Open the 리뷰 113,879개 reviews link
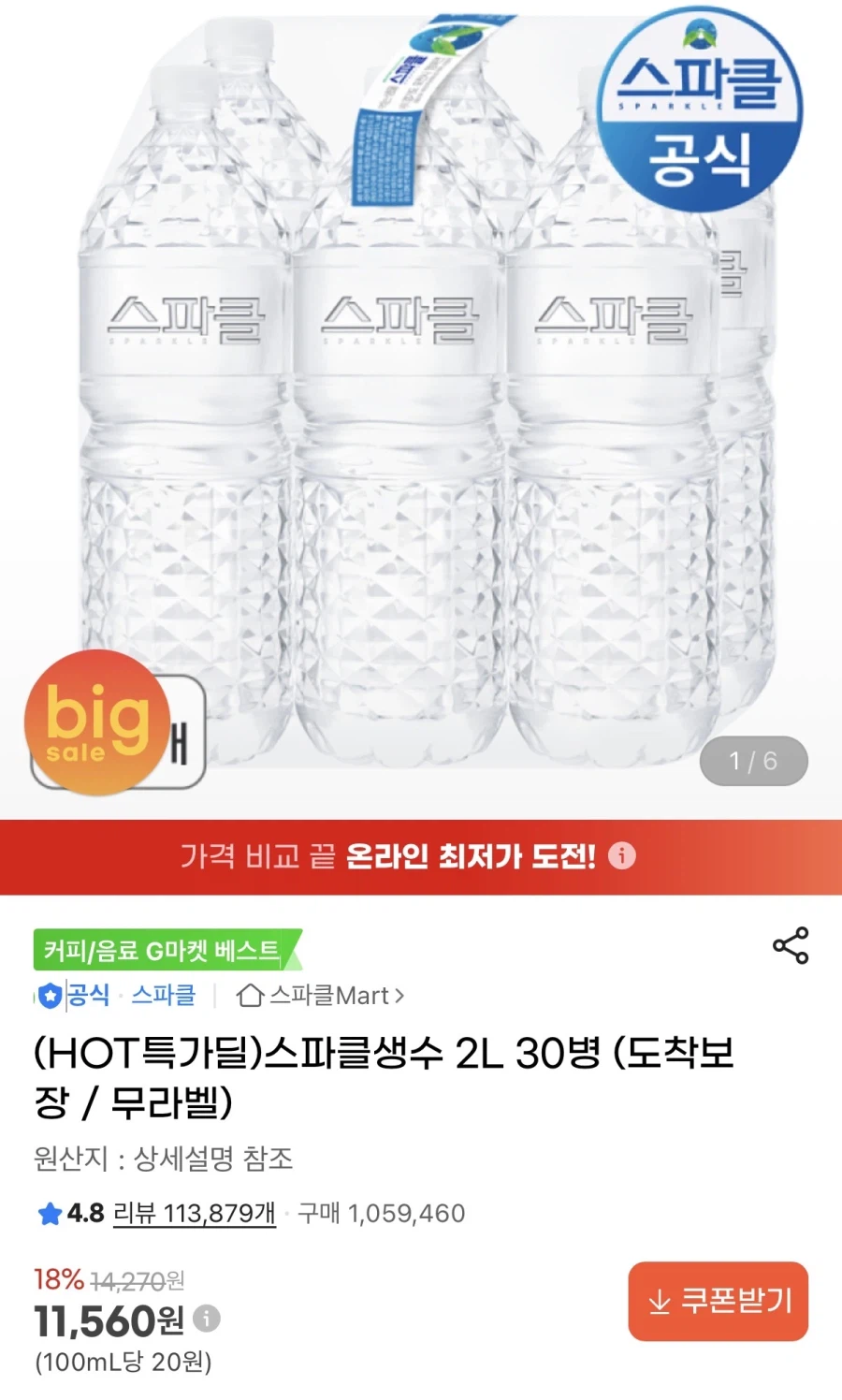 (x=193, y=1213)
